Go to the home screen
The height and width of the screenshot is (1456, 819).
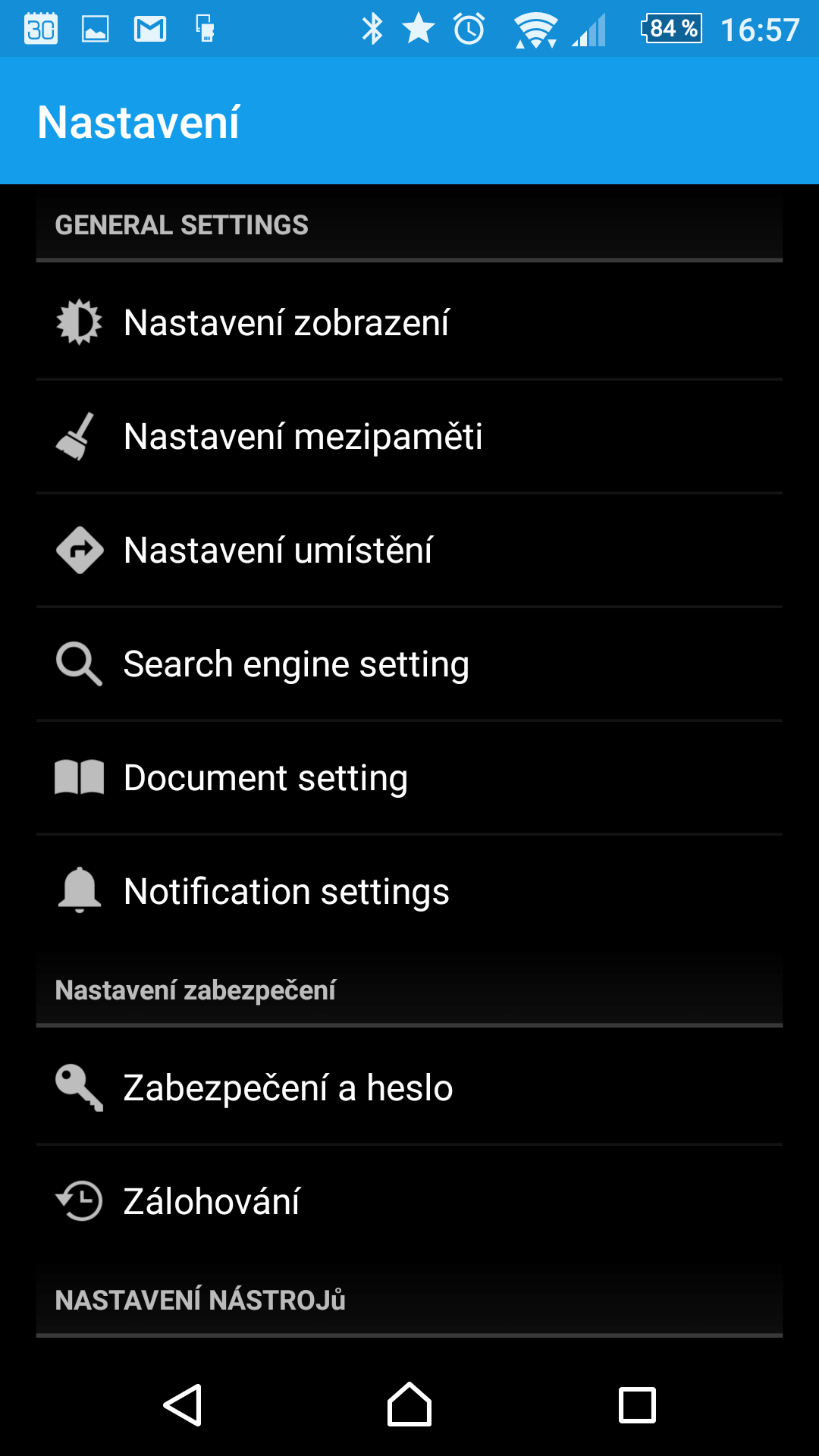409,1405
